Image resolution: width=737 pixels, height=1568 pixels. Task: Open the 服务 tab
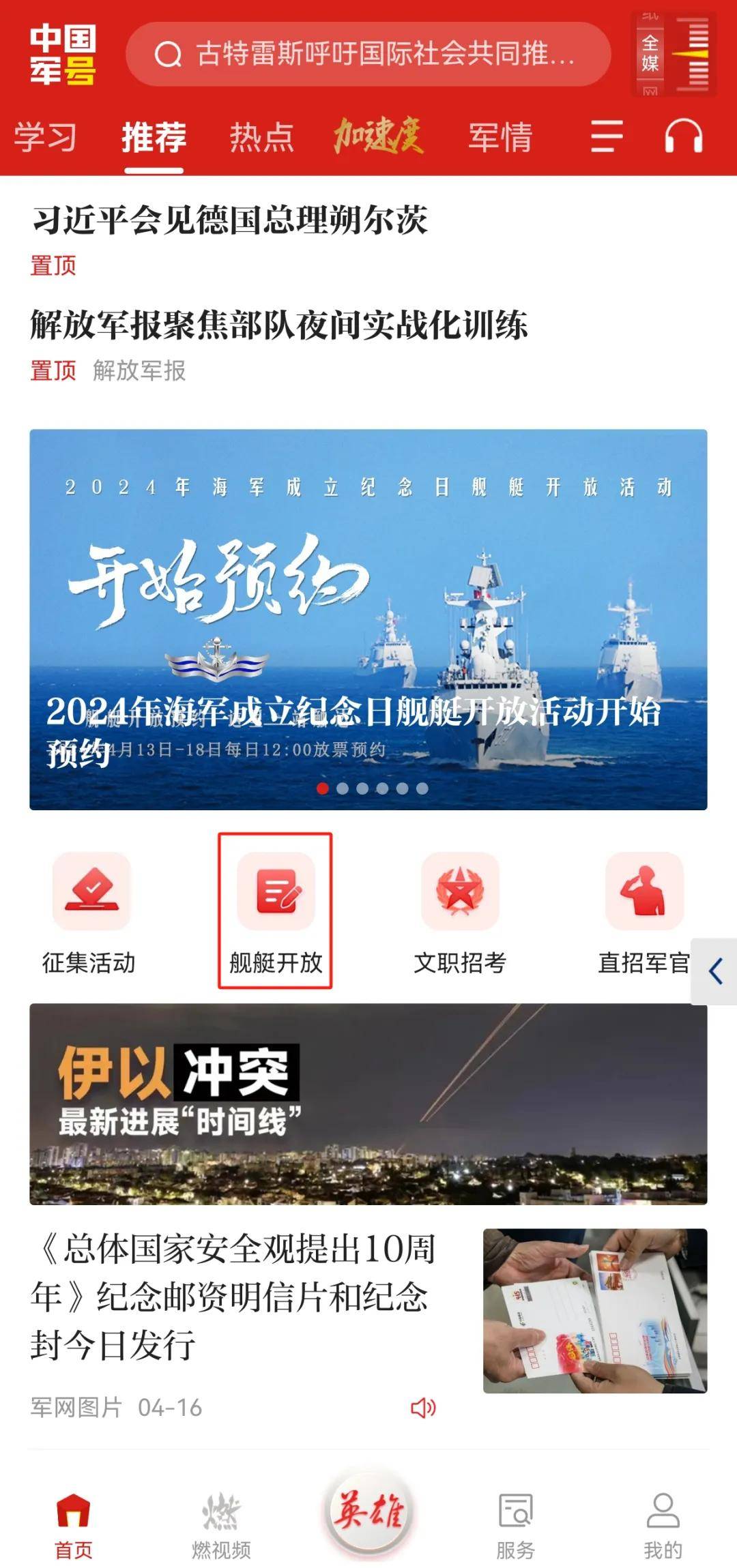coord(516,1527)
